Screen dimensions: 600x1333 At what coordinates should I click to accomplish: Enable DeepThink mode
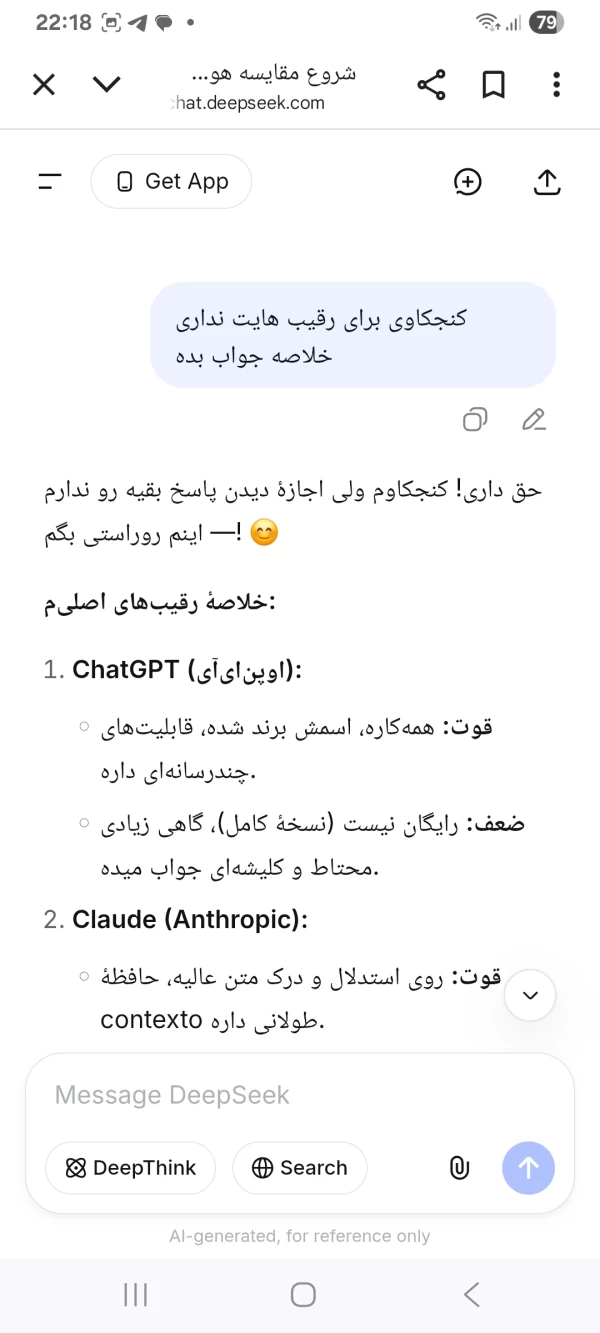point(130,1168)
